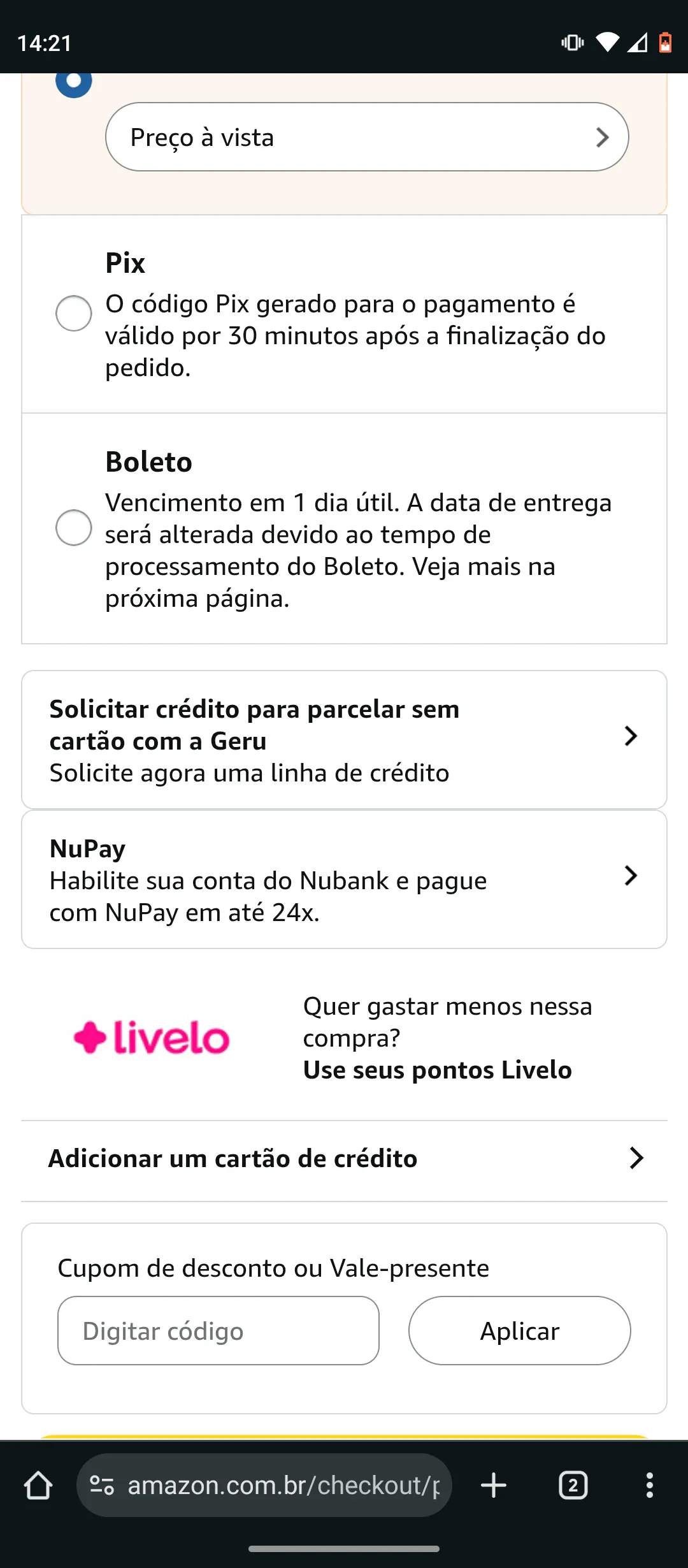Focus the Digitar código coupon field
688x1568 pixels.
pos(218,1330)
